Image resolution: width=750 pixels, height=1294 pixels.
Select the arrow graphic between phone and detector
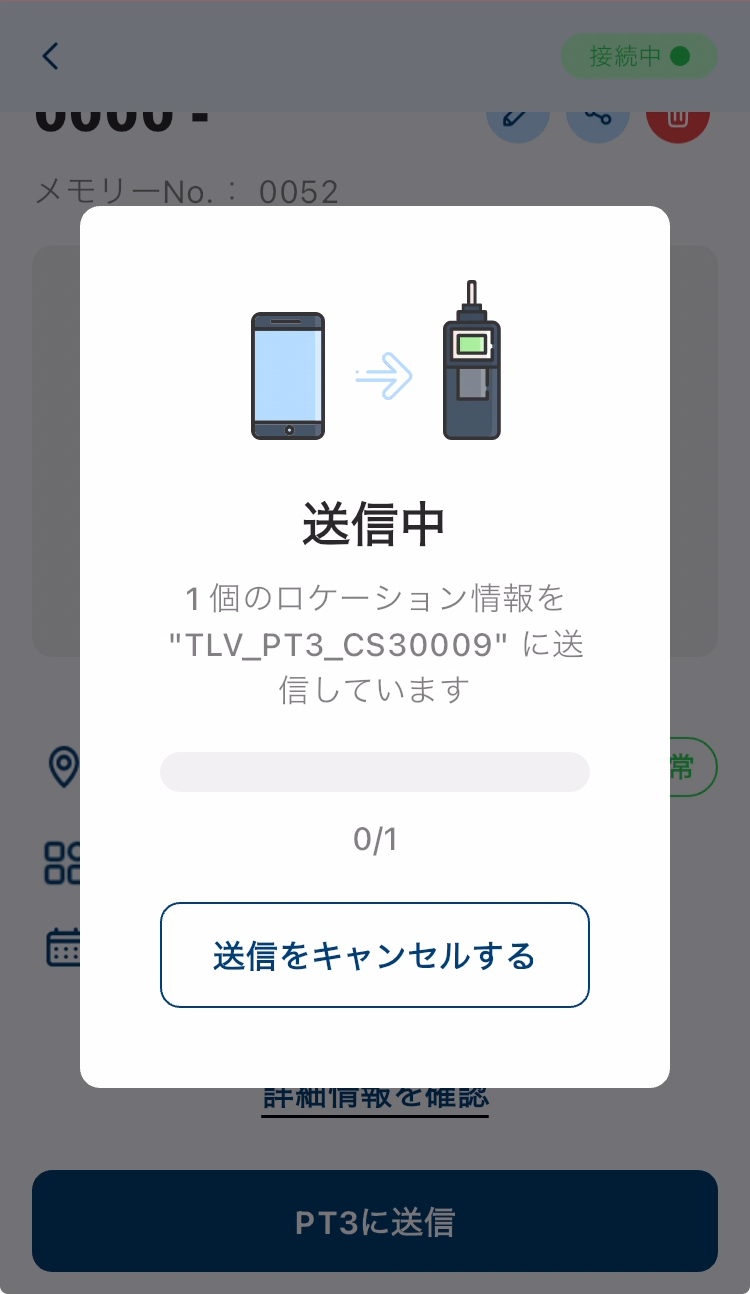(x=384, y=375)
